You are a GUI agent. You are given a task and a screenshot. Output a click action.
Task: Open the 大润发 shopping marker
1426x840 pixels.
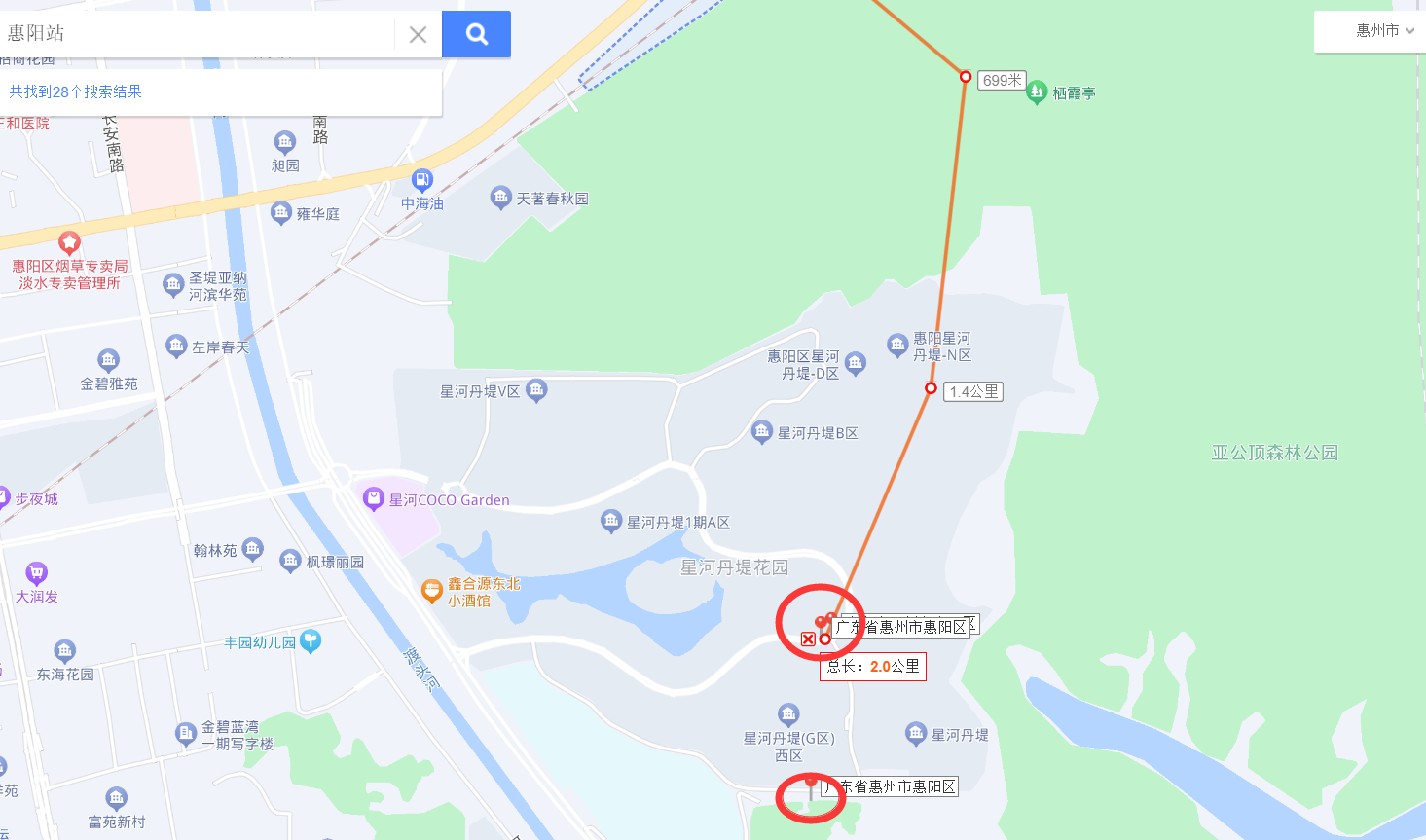pyautogui.click(x=37, y=573)
